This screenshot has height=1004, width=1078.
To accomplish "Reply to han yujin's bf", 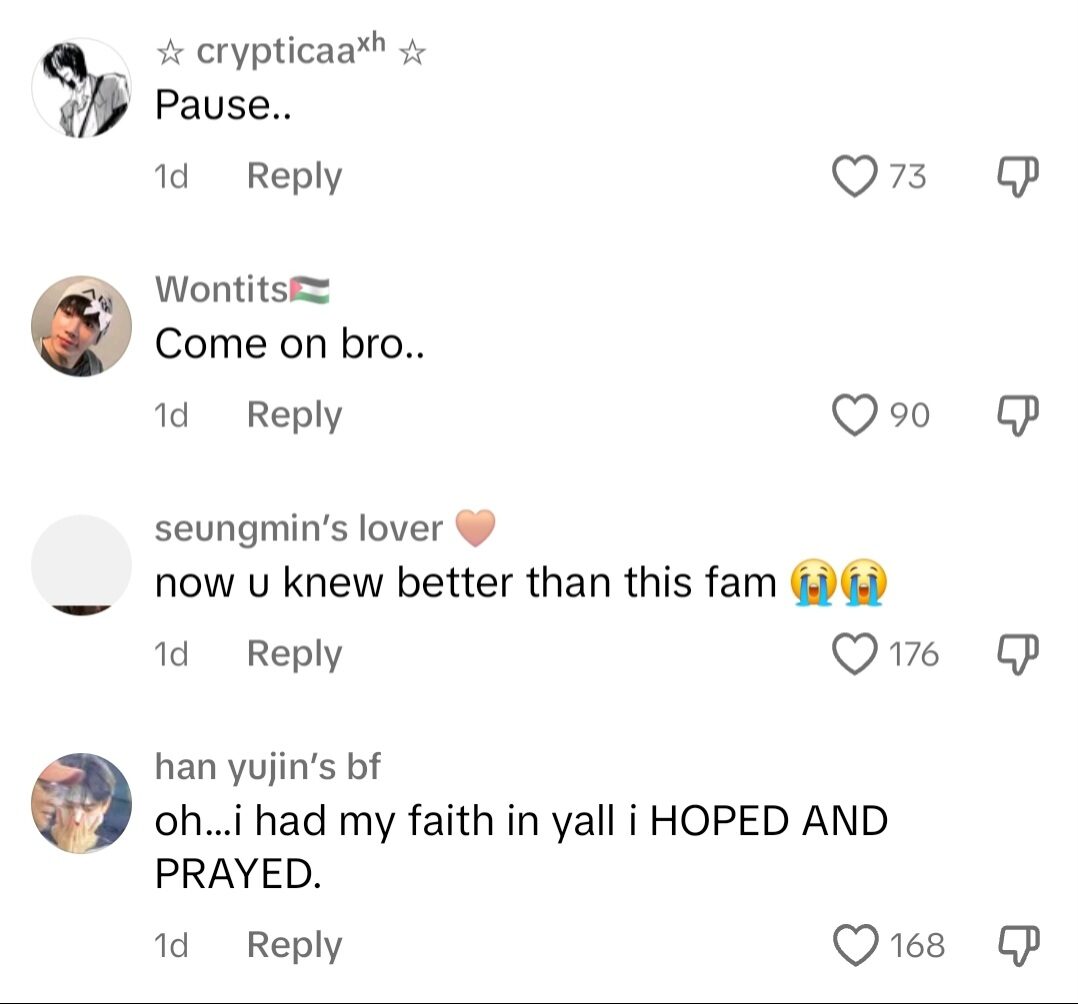I will tap(294, 945).
